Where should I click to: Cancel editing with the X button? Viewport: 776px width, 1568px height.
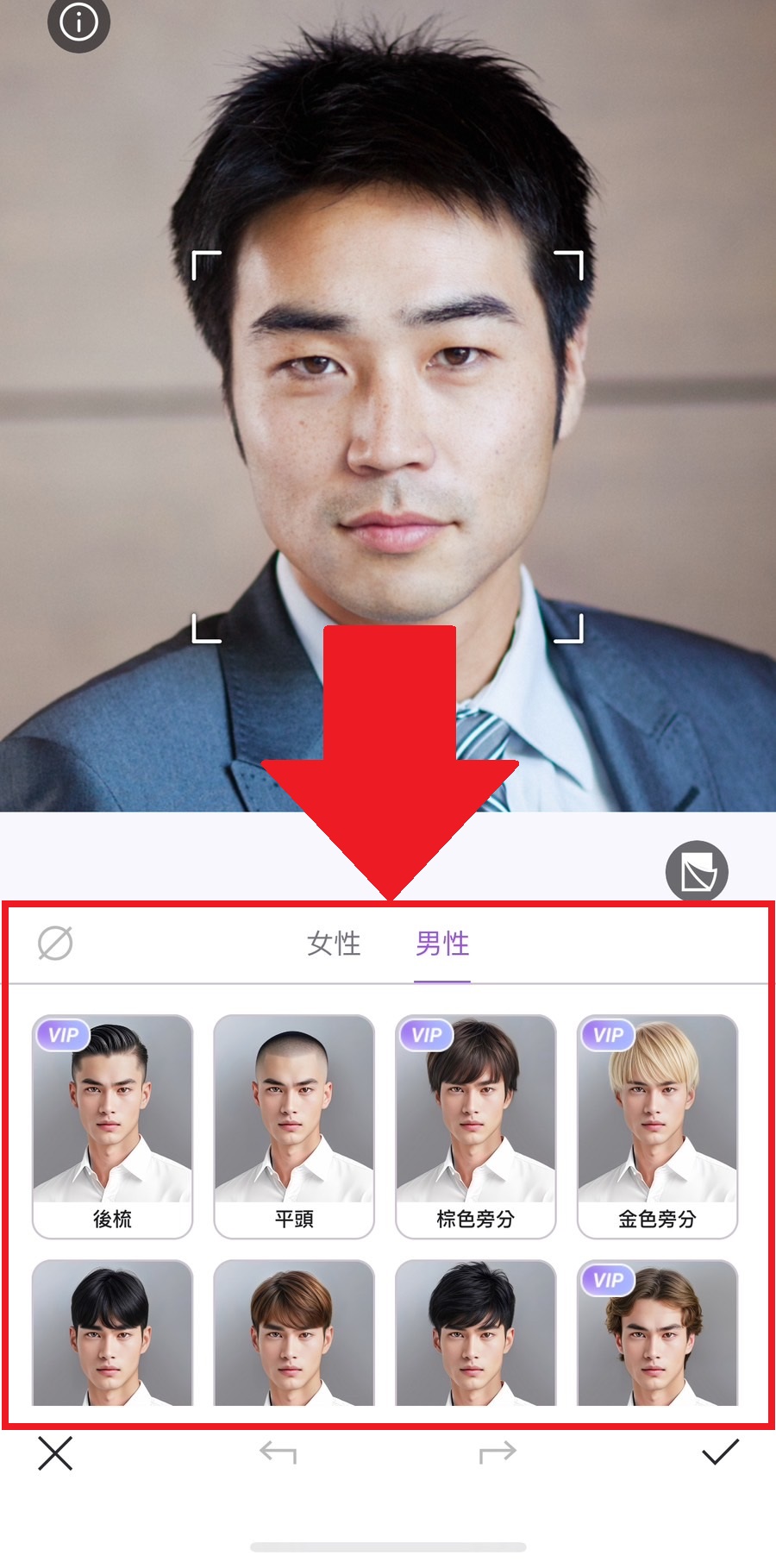(x=55, y=1453)
